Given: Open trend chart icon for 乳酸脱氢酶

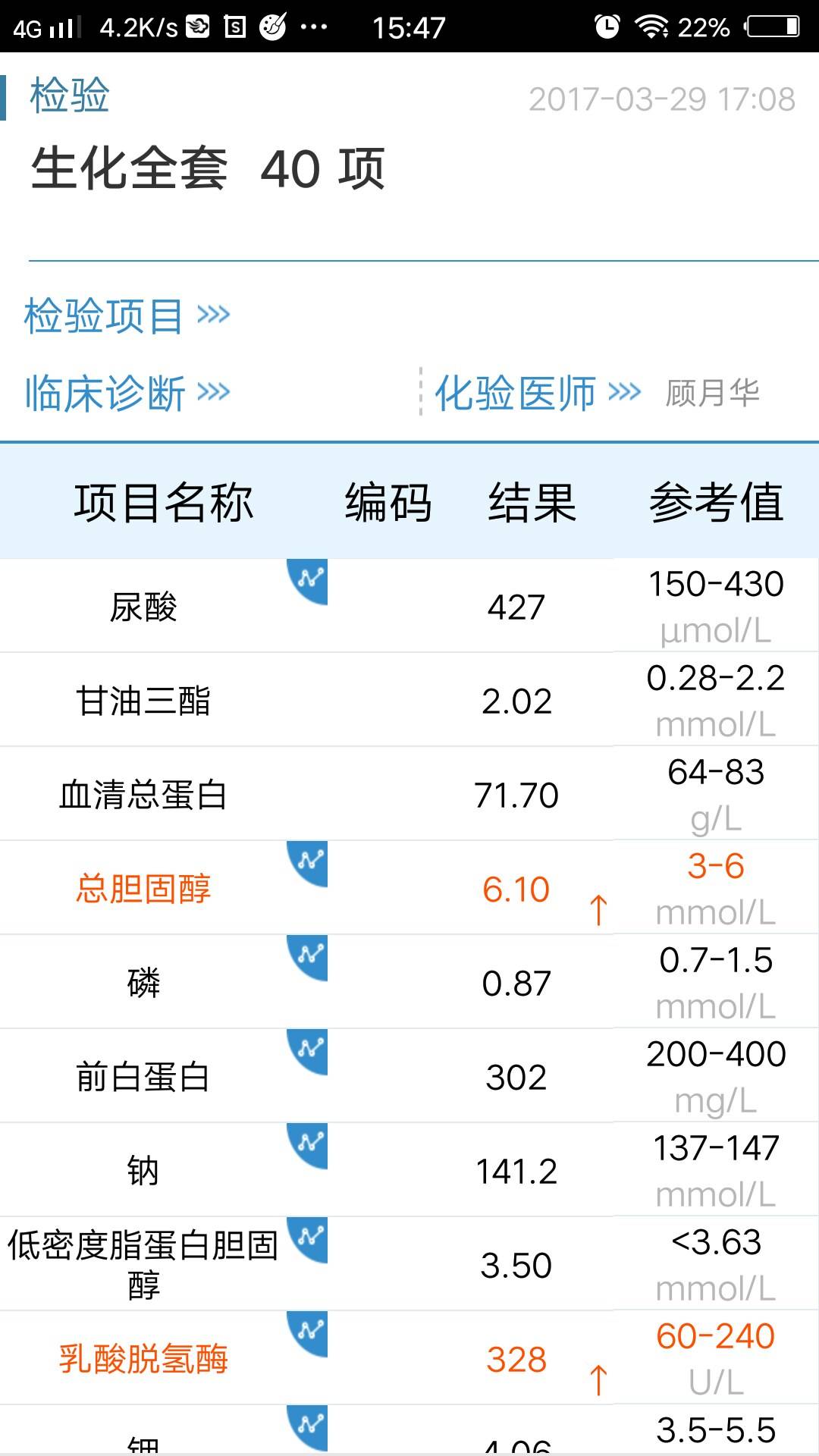Looking at the screenshot, I should [310, 1331].
